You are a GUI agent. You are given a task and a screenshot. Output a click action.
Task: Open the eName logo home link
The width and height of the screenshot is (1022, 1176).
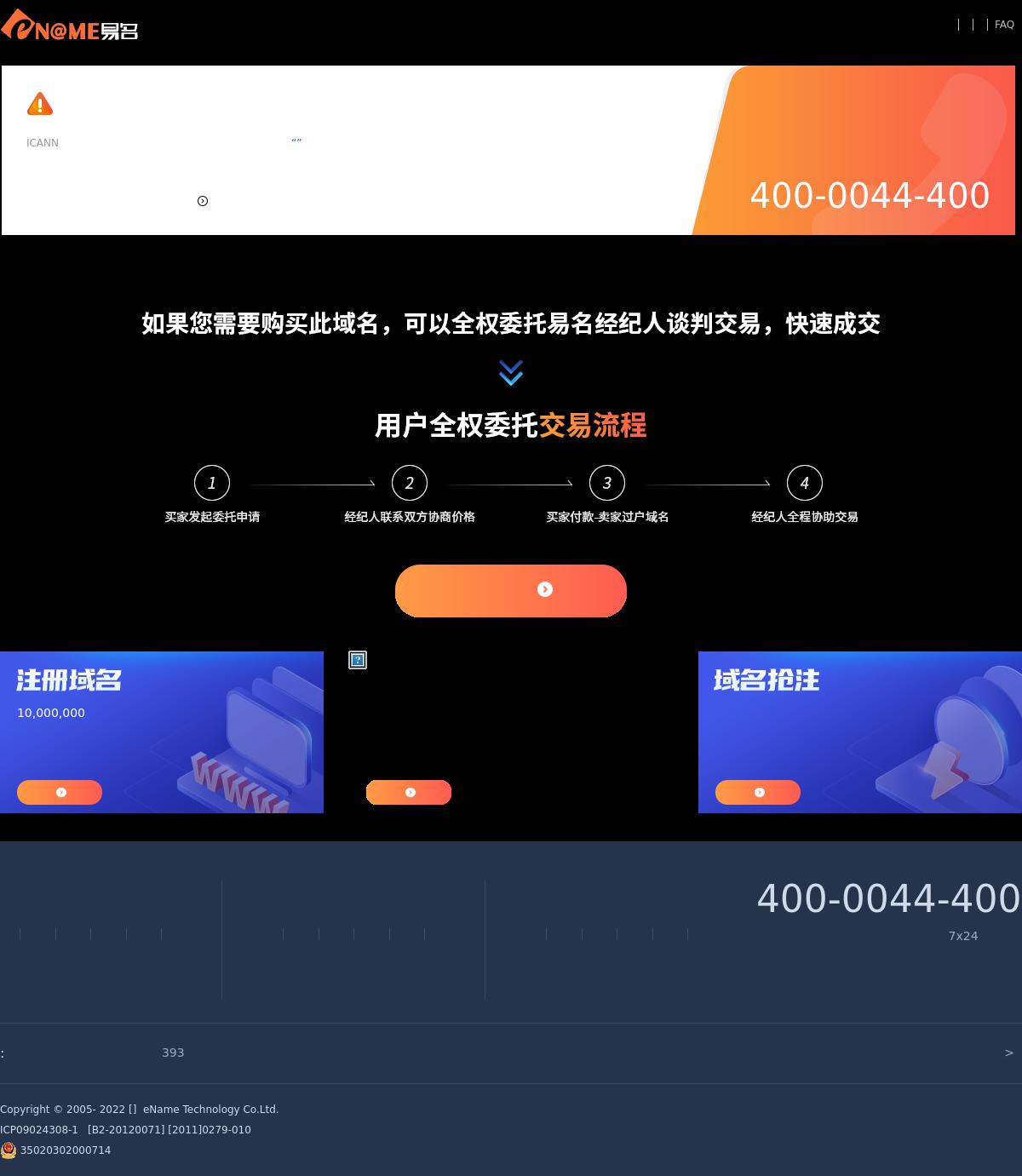point(70,26)
